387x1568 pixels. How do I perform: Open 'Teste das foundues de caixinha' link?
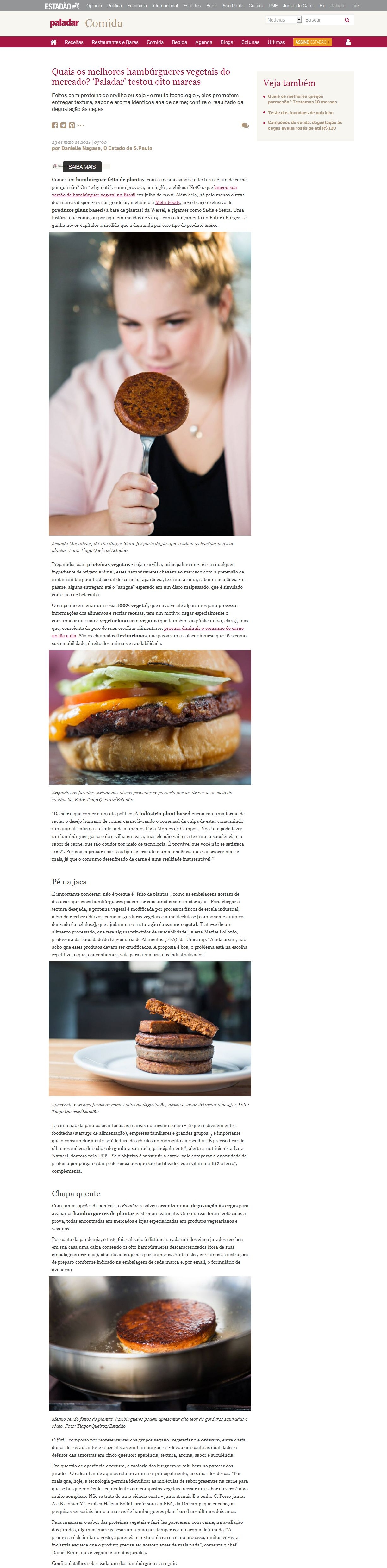coord(300,113)
